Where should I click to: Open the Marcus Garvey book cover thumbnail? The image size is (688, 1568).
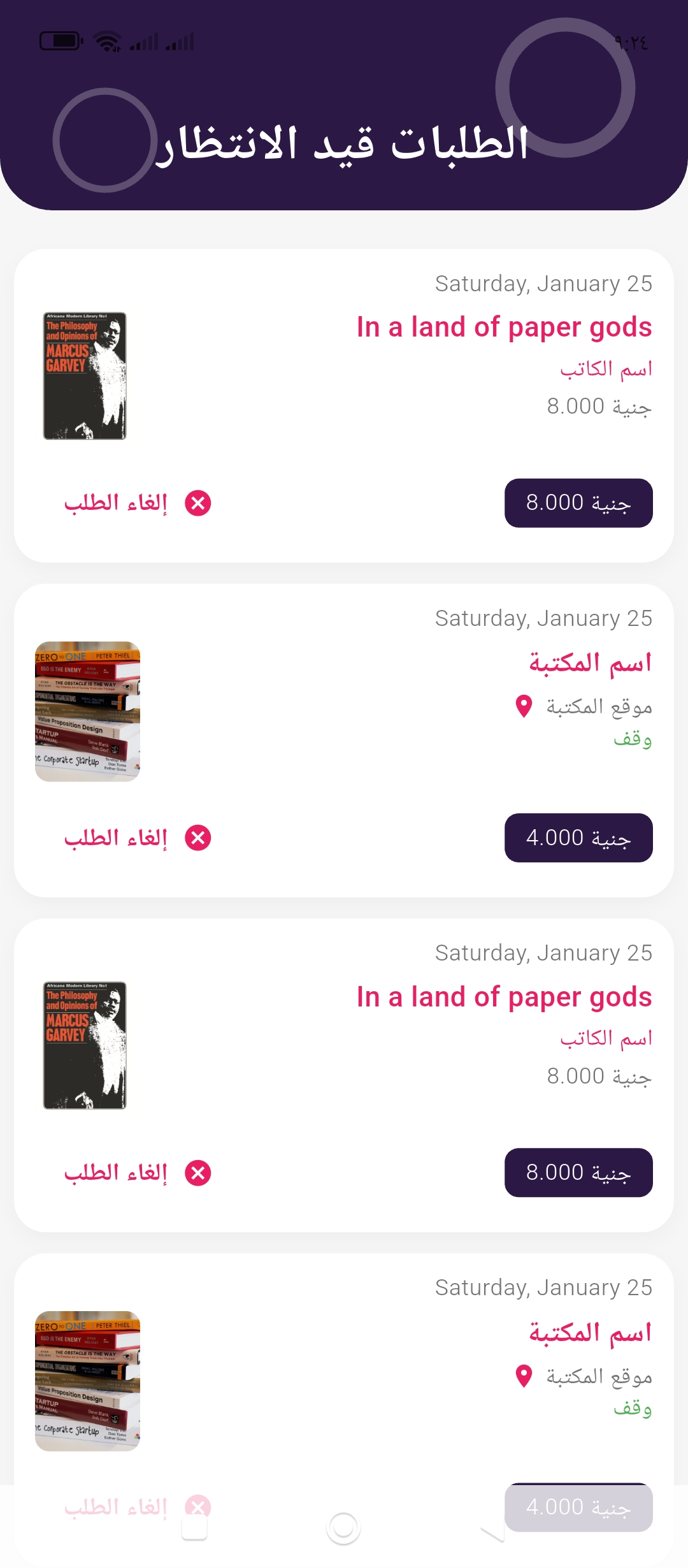click(x=86, y=376)
